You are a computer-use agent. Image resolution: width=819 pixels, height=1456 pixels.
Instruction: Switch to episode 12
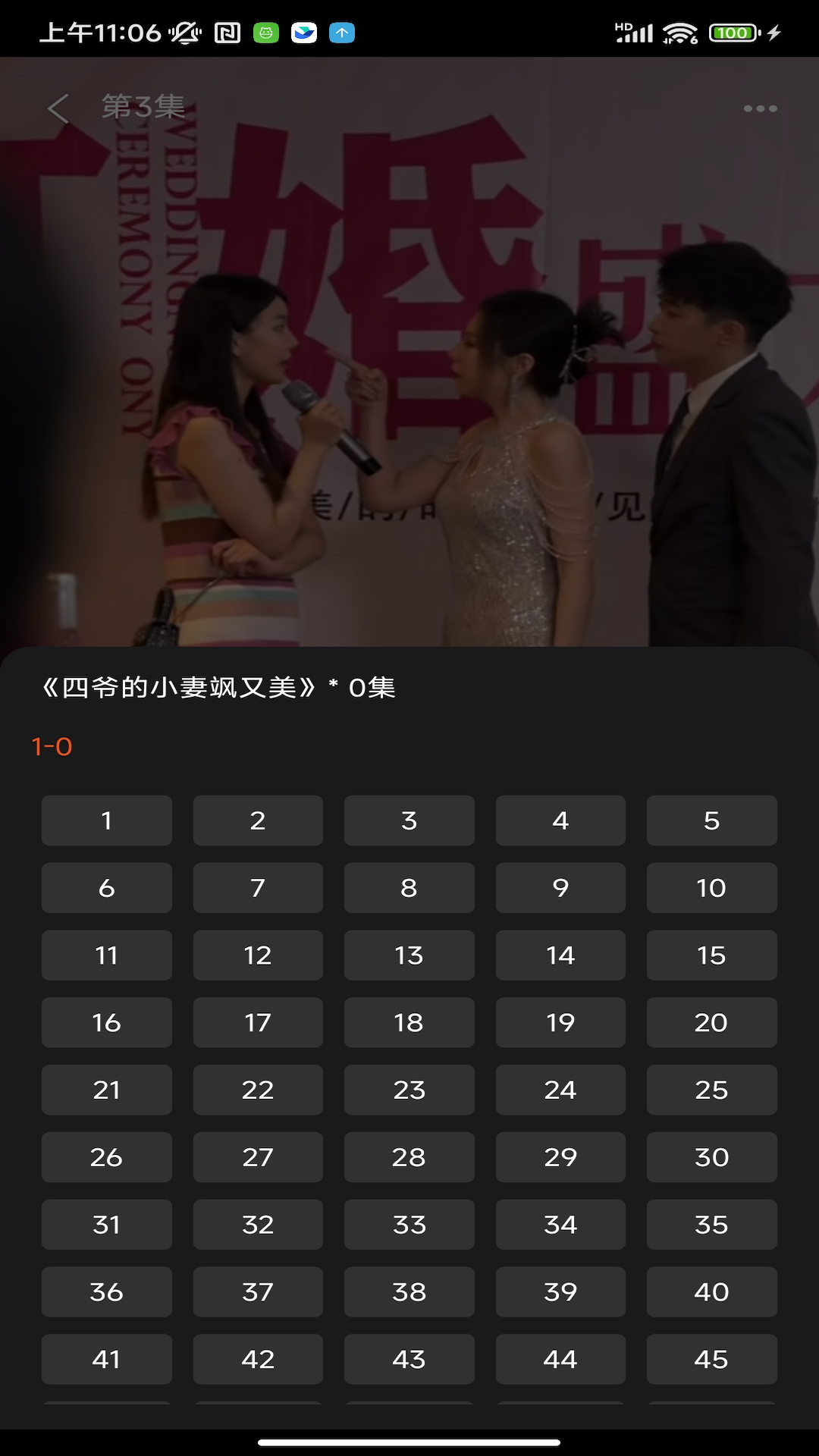point(258,955)
